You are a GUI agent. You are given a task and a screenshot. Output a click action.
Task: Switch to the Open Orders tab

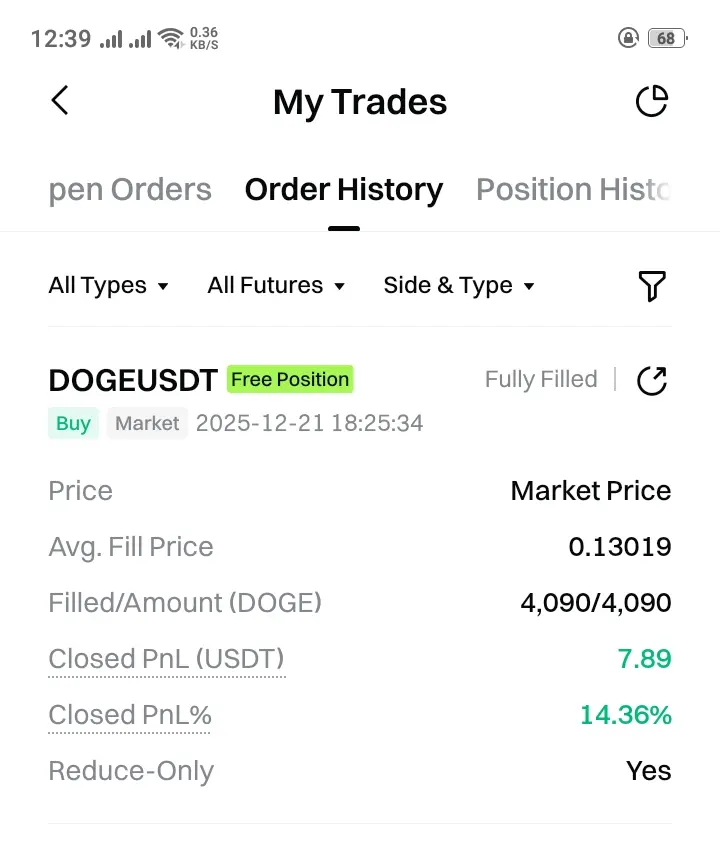tap(130, 190)
